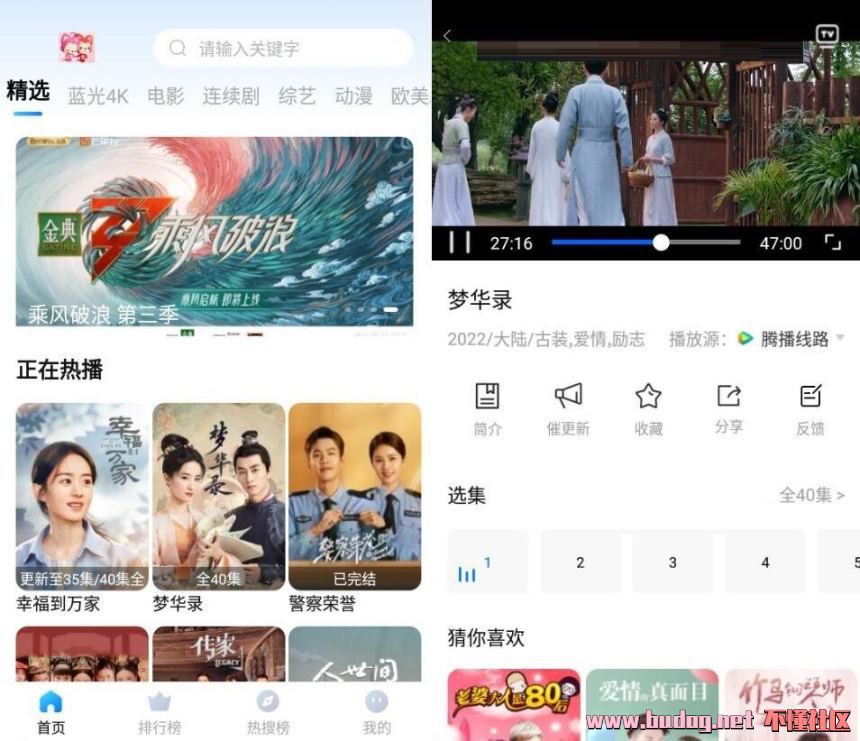Go to the 排行榜 tab

click(x=160, y=712)
